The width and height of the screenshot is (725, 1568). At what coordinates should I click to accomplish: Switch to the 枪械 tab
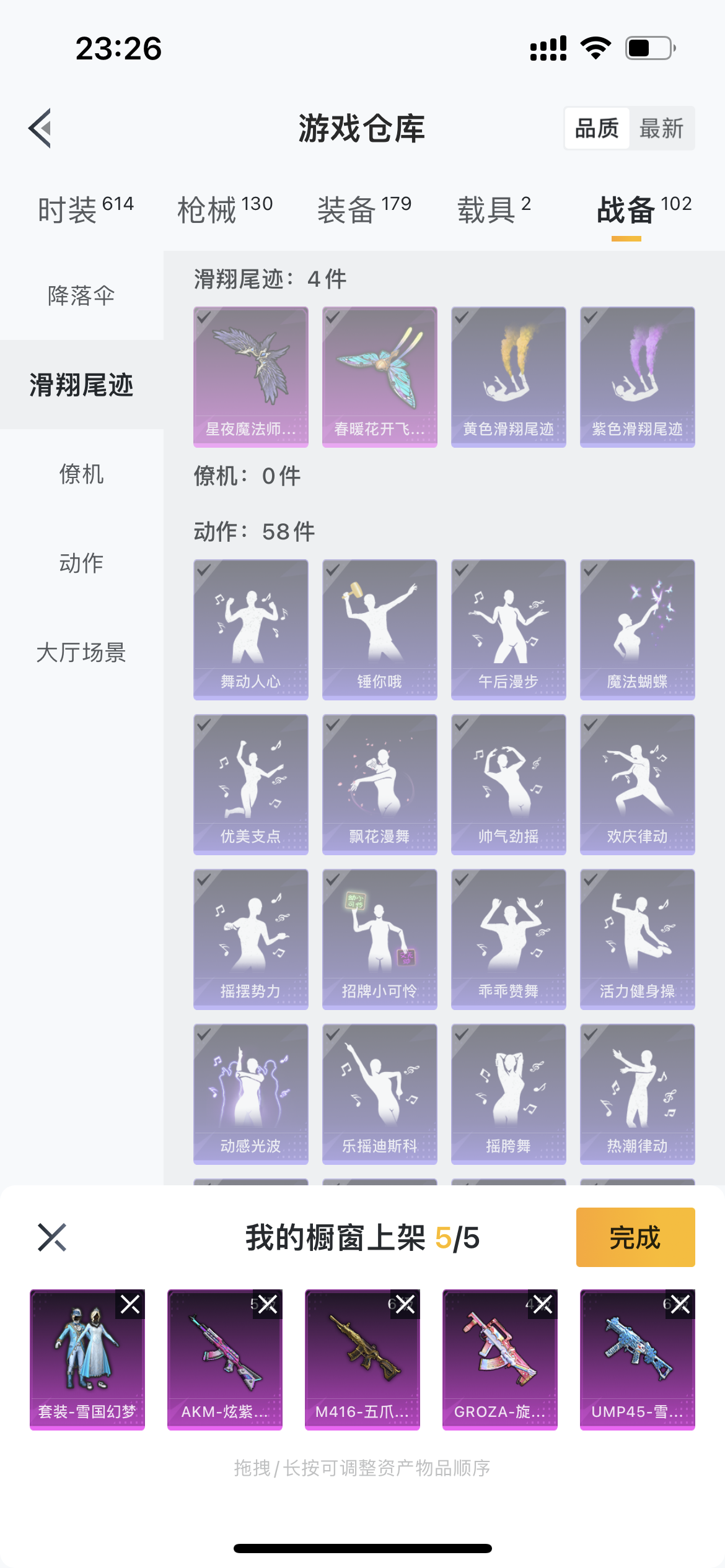[x=225, y=209]
